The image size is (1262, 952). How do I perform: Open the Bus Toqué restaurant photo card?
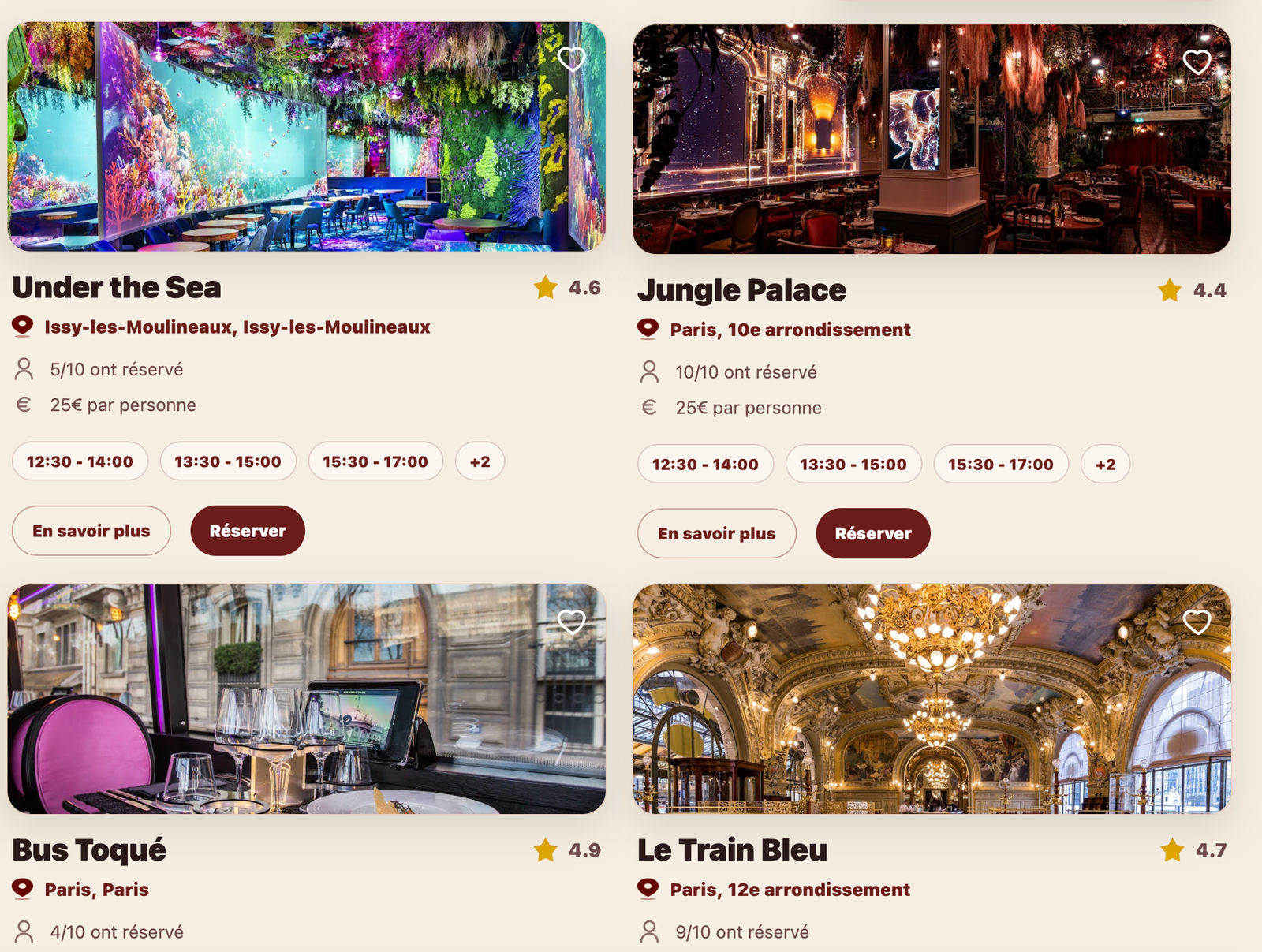[x=306, y=699]
